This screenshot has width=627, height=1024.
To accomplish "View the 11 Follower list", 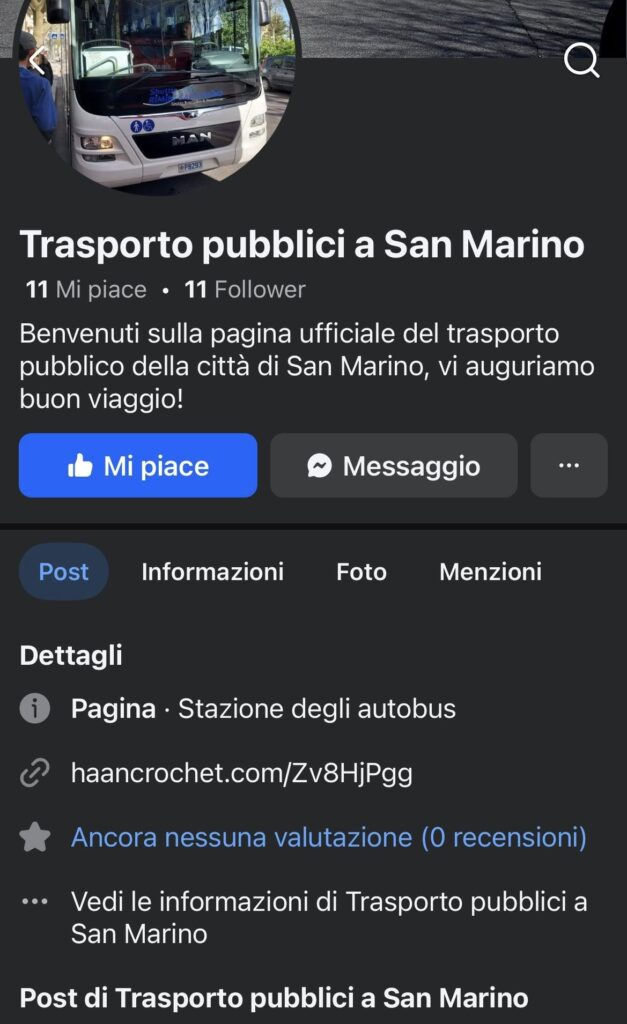I will point(245,290).
